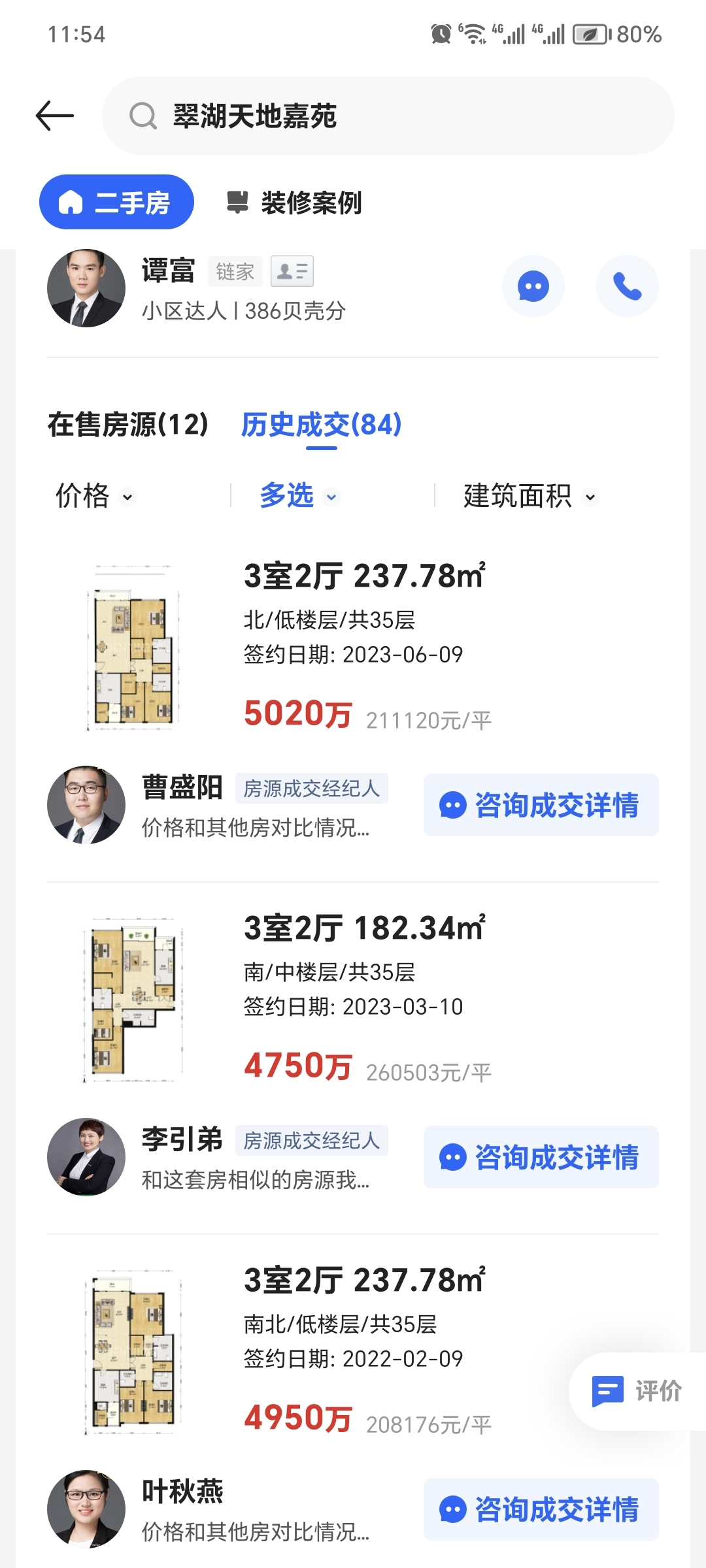Call agent 谭富 via phone icon

click(x=627, y=286)
